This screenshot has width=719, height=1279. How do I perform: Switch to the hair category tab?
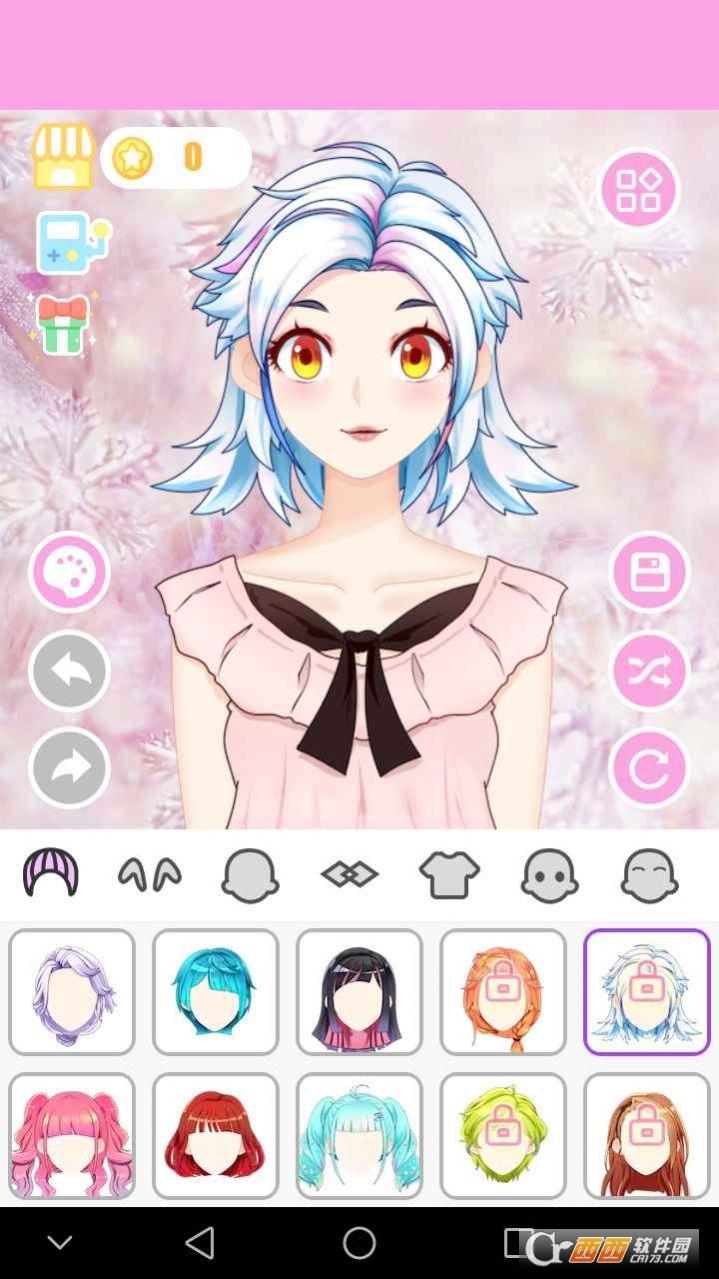coord(51,874)
